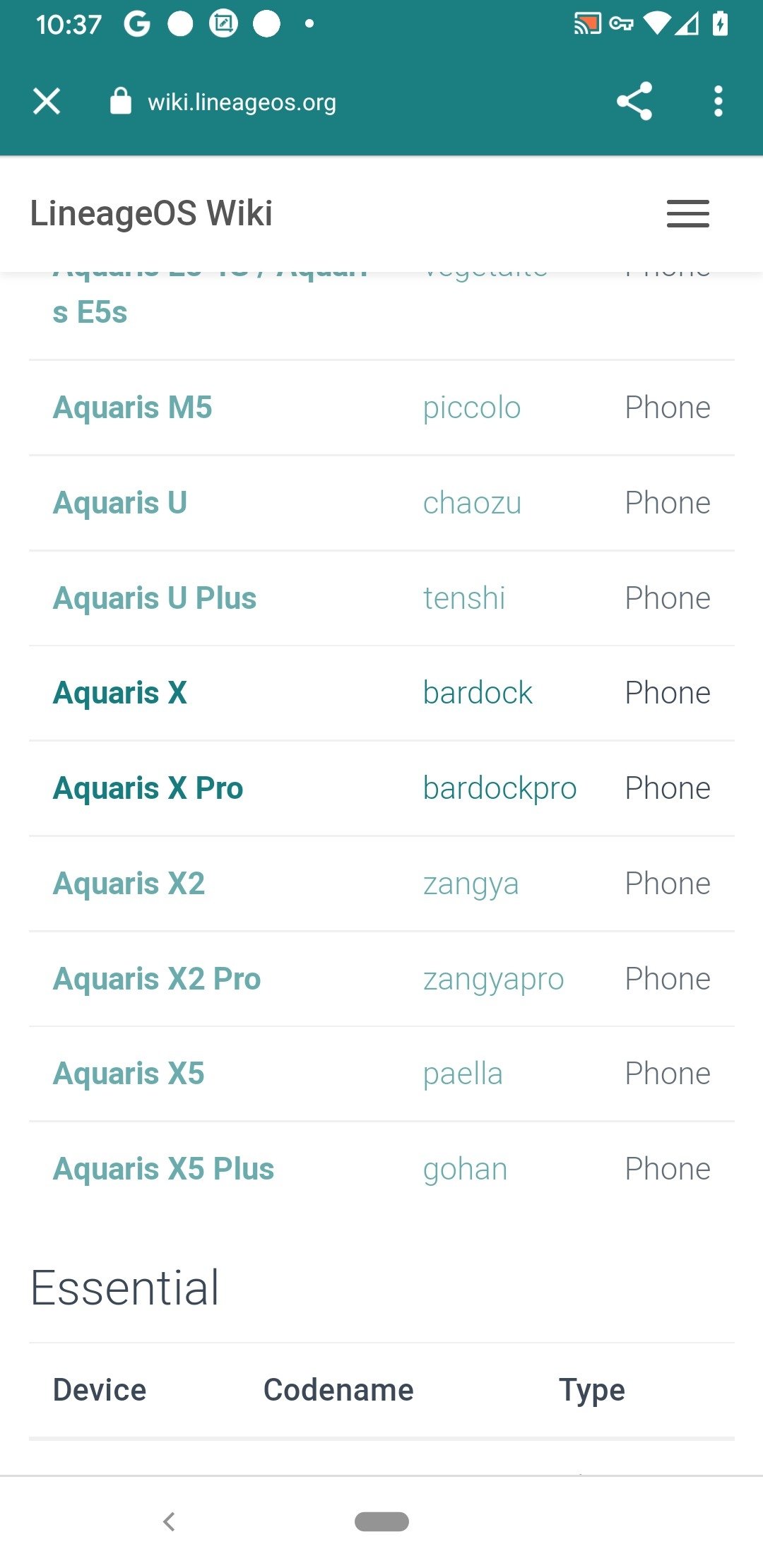Screen dimensions: 763x1568
Task: Open the gohan codename link
Action: pyautogui.click(x=466, y=1170)
